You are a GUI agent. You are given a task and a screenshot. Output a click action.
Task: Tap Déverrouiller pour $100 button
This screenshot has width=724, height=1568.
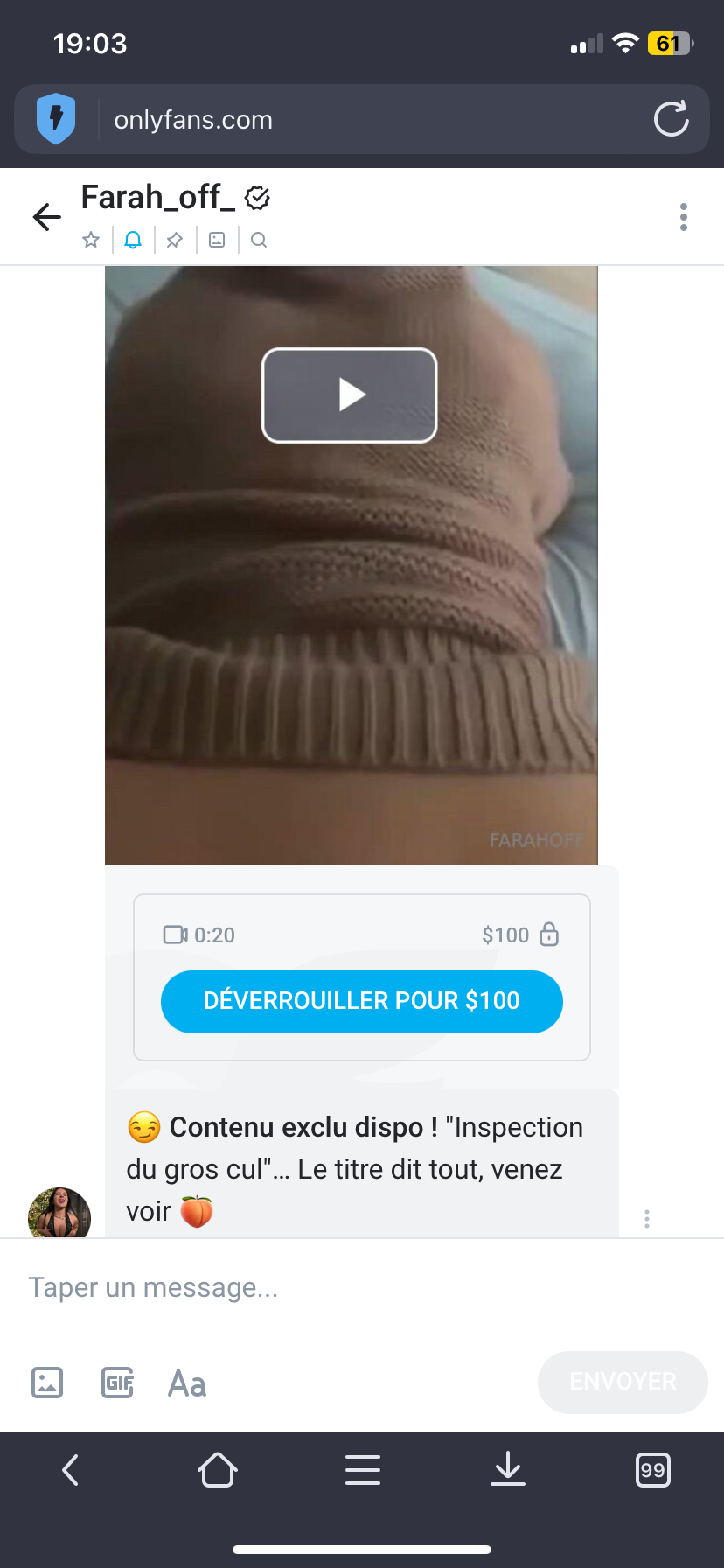point(361,1001)
